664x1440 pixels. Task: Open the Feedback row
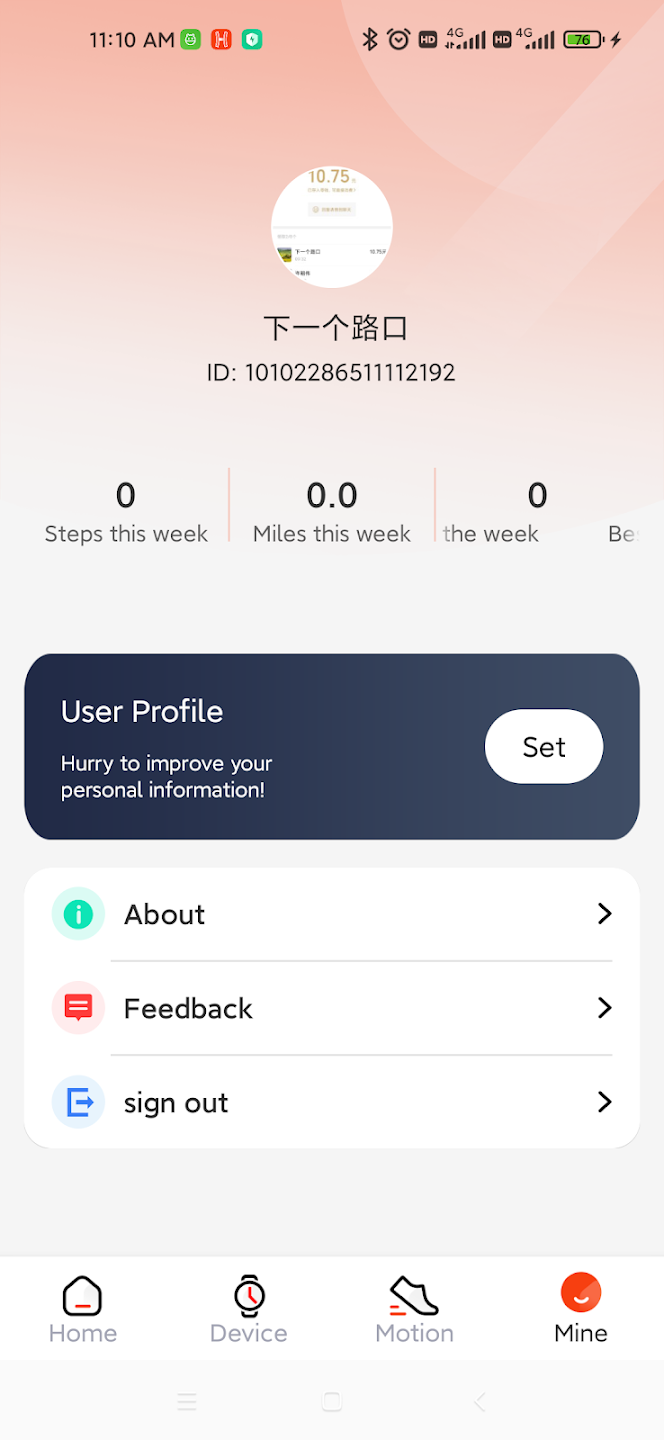(332, 1008)
